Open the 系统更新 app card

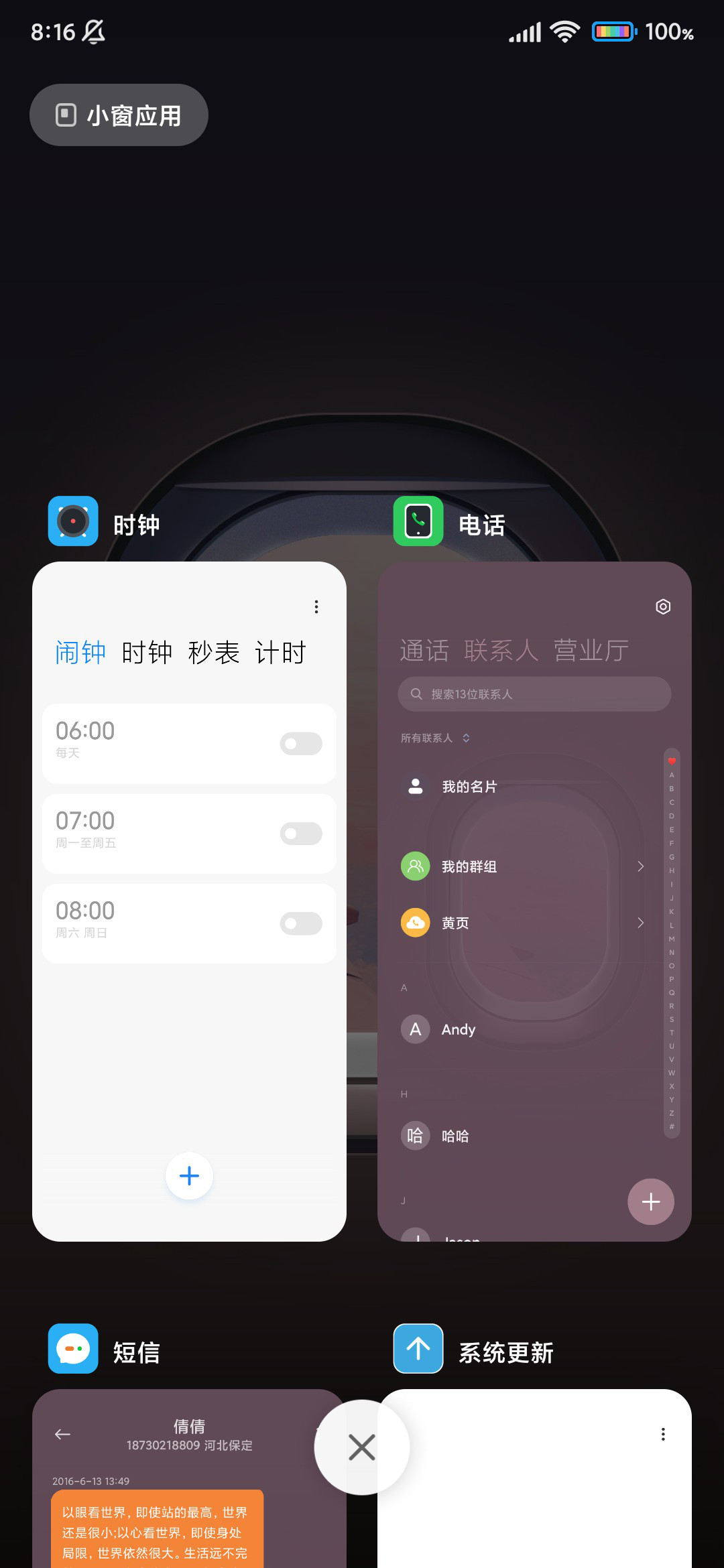click(534, 1478)
